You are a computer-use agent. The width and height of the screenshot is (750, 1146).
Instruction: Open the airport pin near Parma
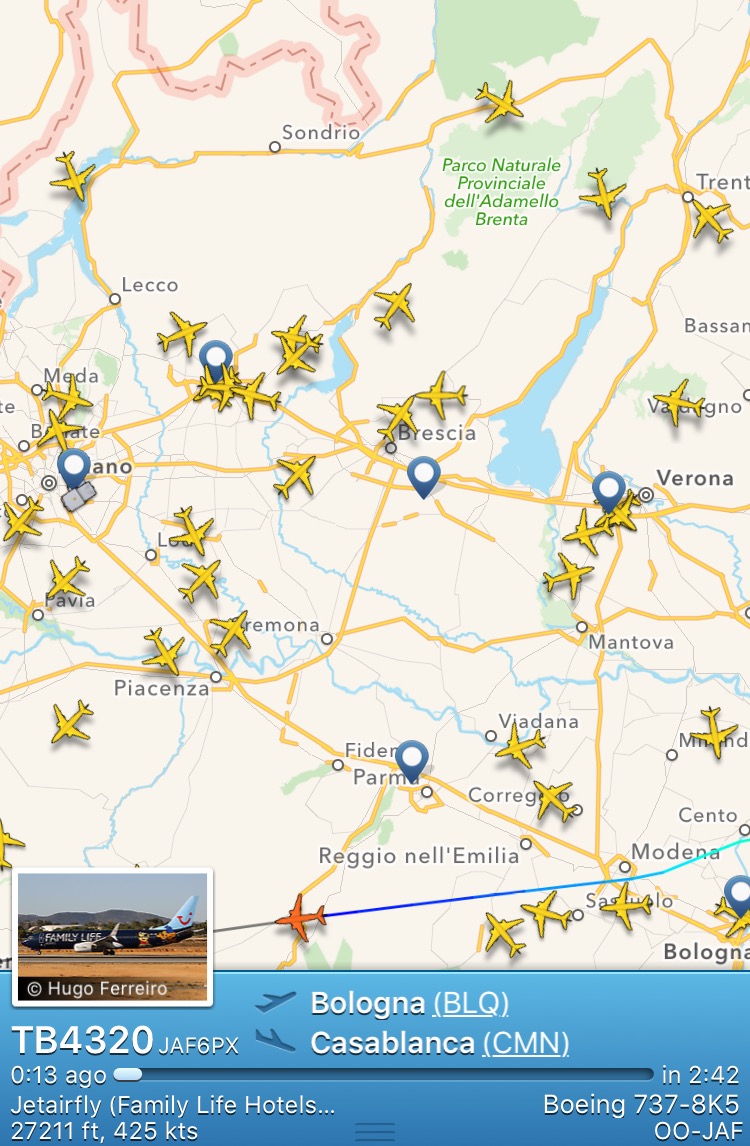click(412, 760)
